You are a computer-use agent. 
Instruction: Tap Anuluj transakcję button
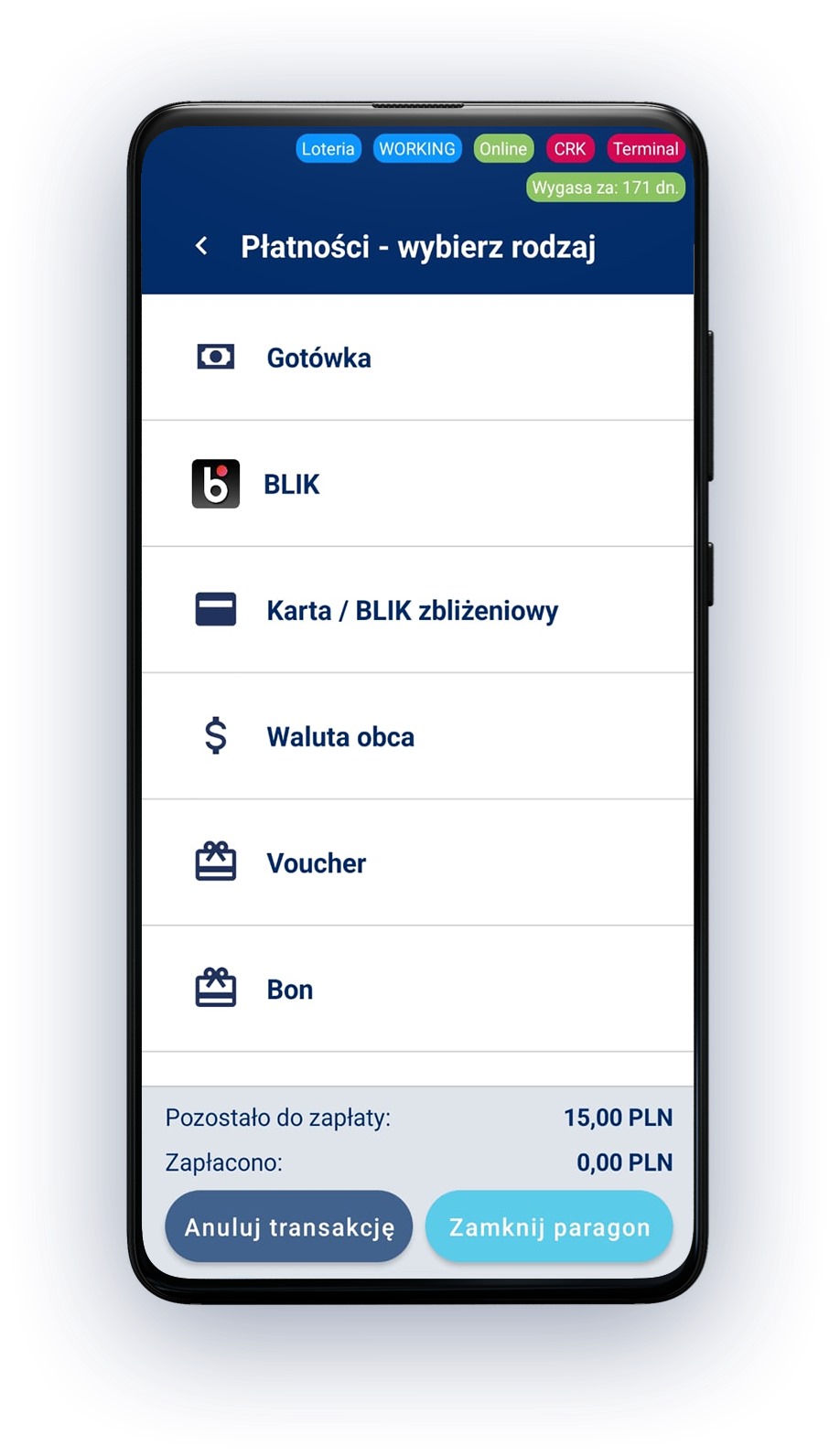coord(289,1226)
